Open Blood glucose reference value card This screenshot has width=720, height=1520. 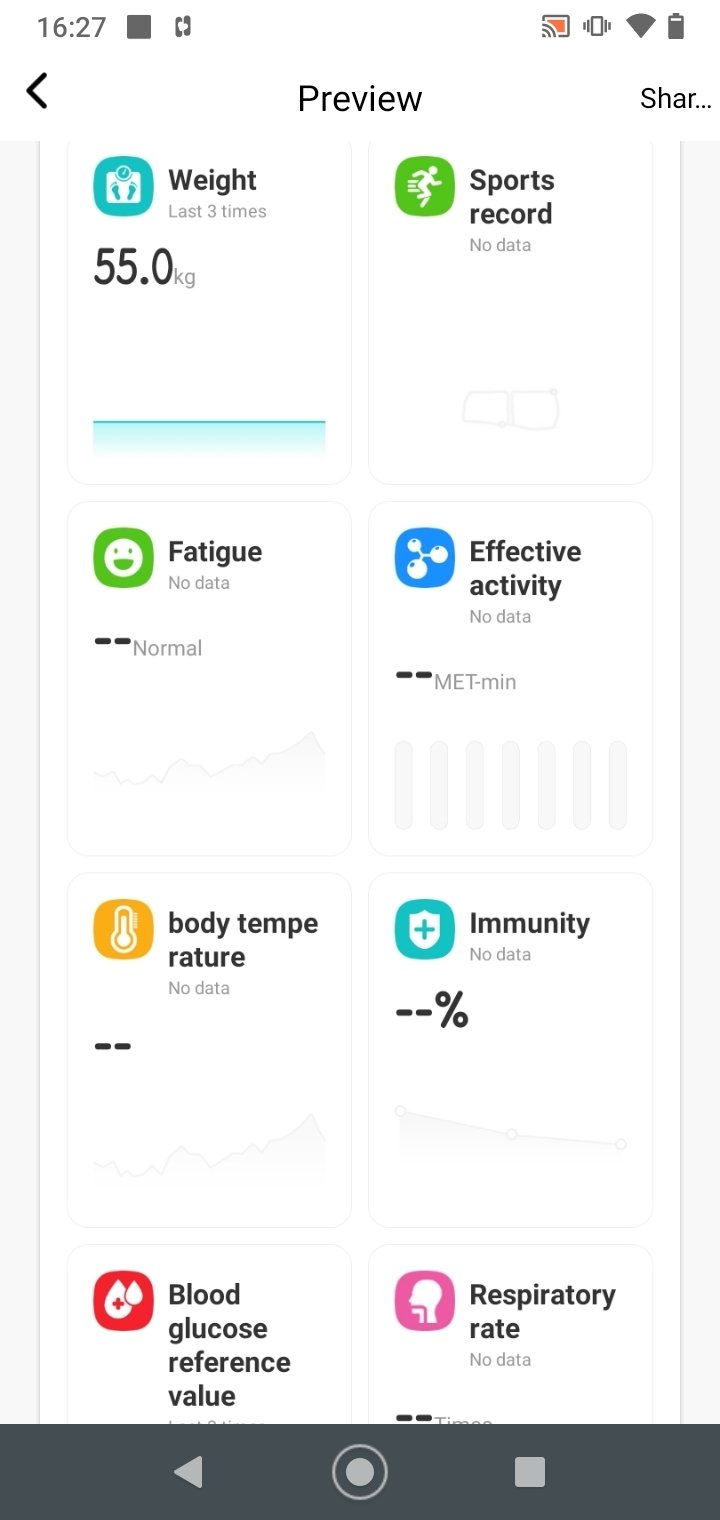pyautogui.click(x=209, y=1334)
